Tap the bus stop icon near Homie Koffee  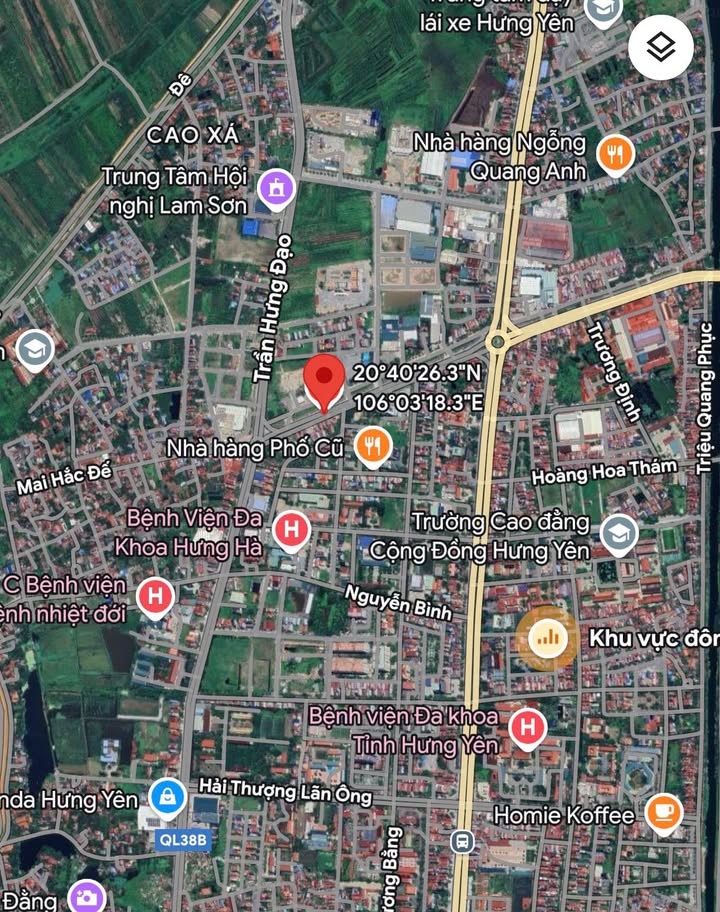tap(462, 840)
